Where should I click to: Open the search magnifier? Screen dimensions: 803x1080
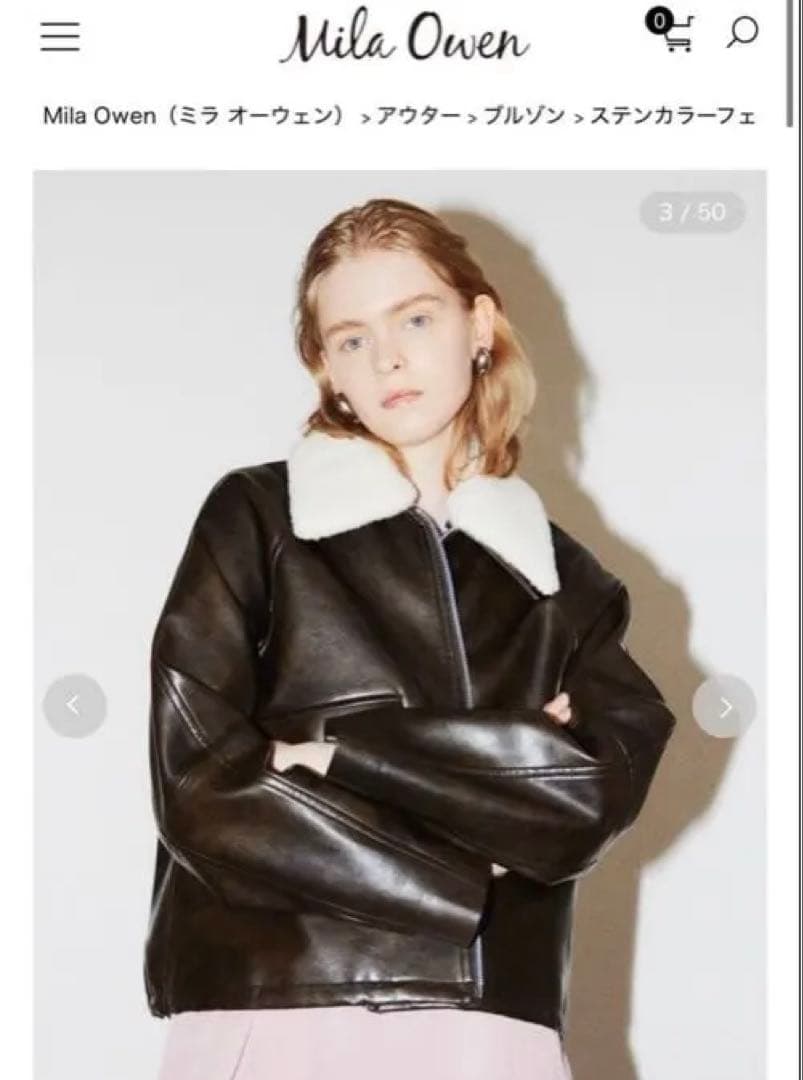[741, 34]
